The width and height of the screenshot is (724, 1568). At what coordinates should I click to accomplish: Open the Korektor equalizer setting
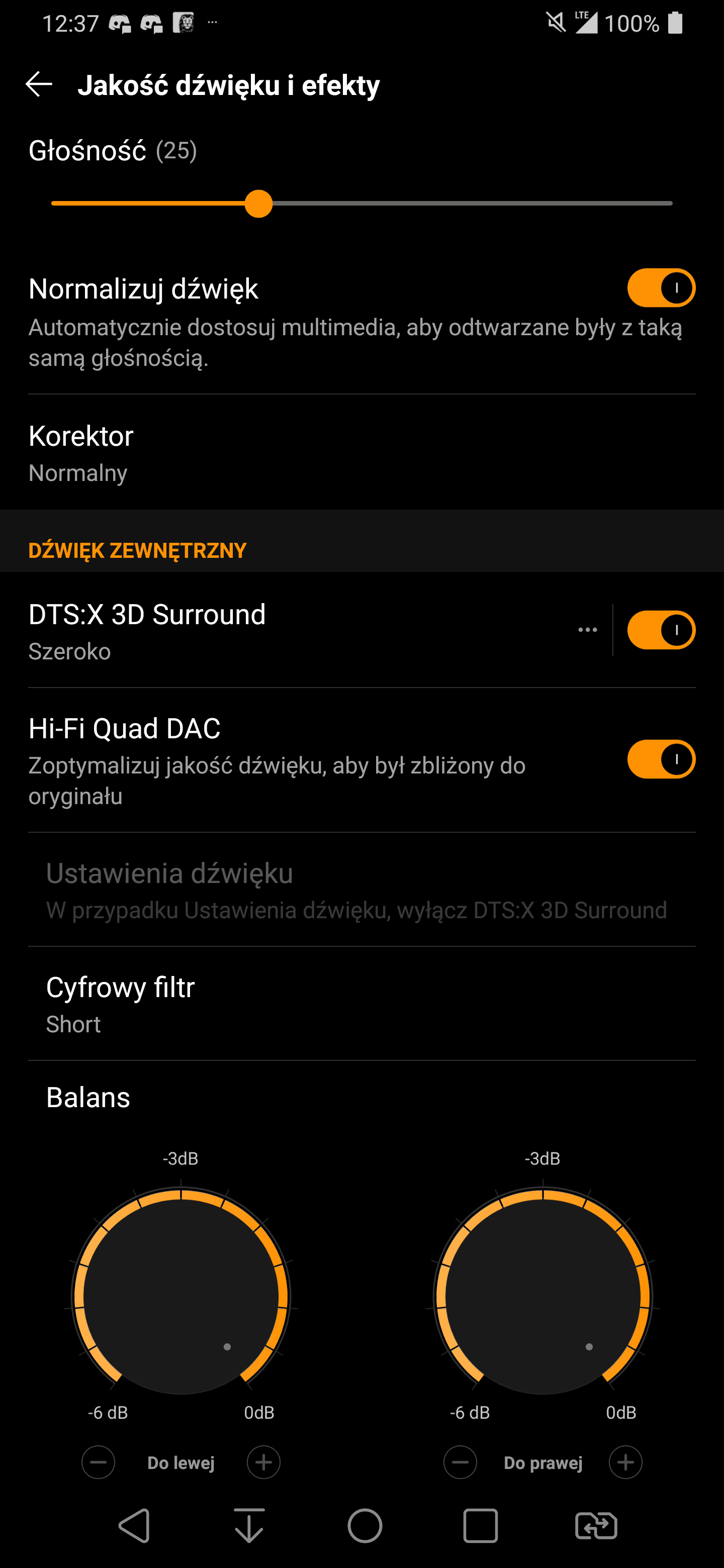361,453
